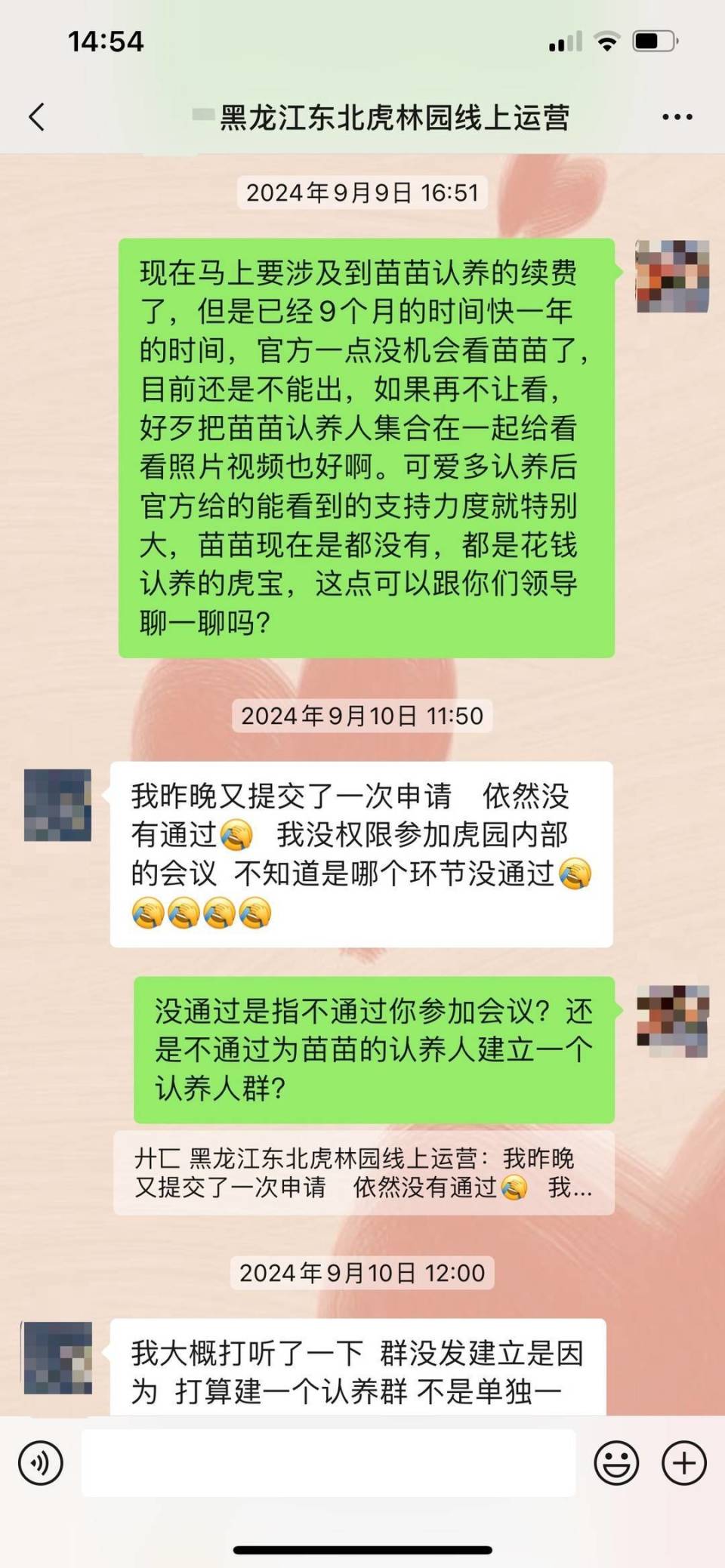Image resolution: width=725 pixels, height=1568 pixels.
Task: Tap the message text input field
Action: point(325,1461)
